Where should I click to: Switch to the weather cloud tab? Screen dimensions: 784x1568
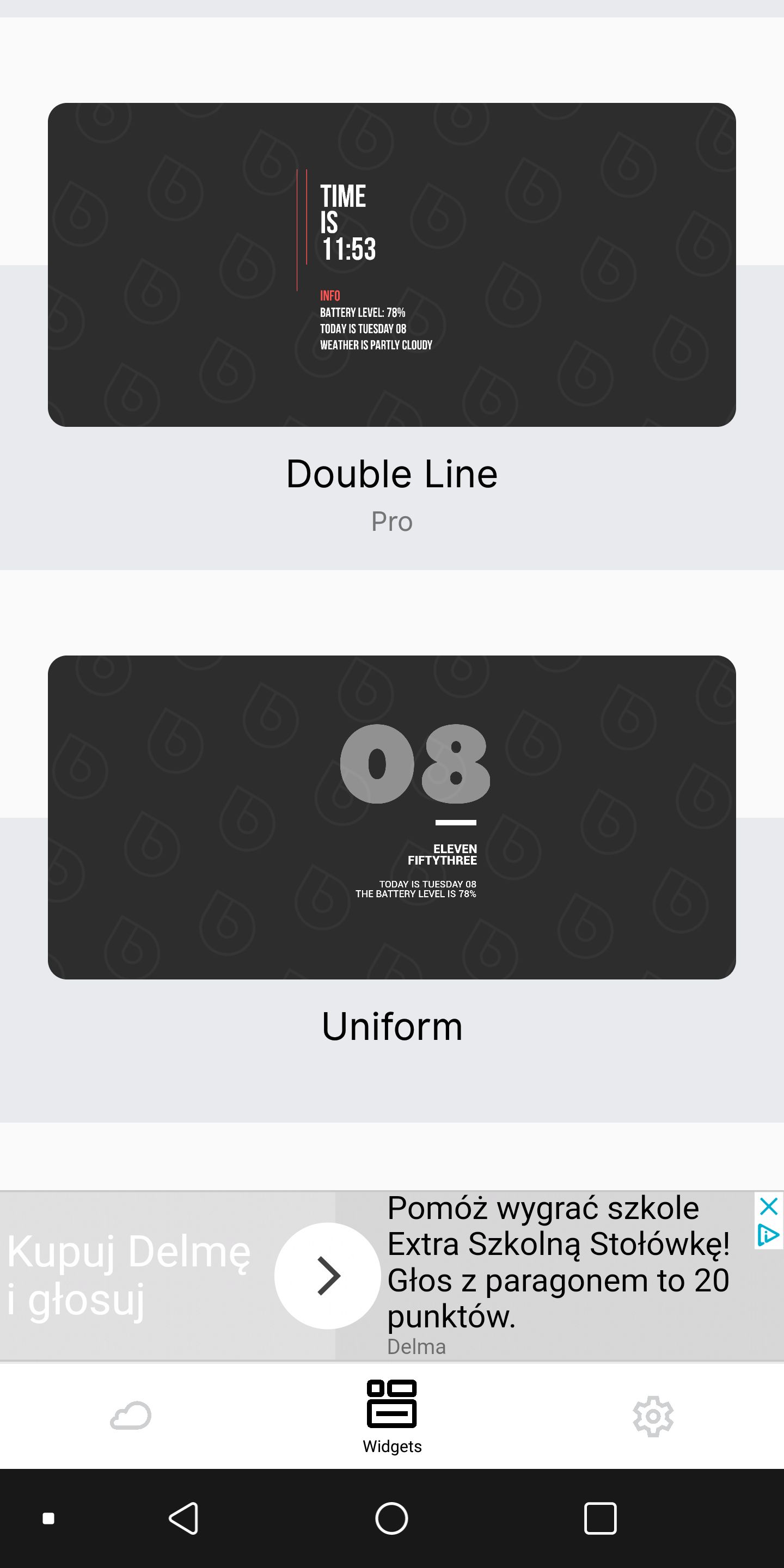click(131, 1415)
